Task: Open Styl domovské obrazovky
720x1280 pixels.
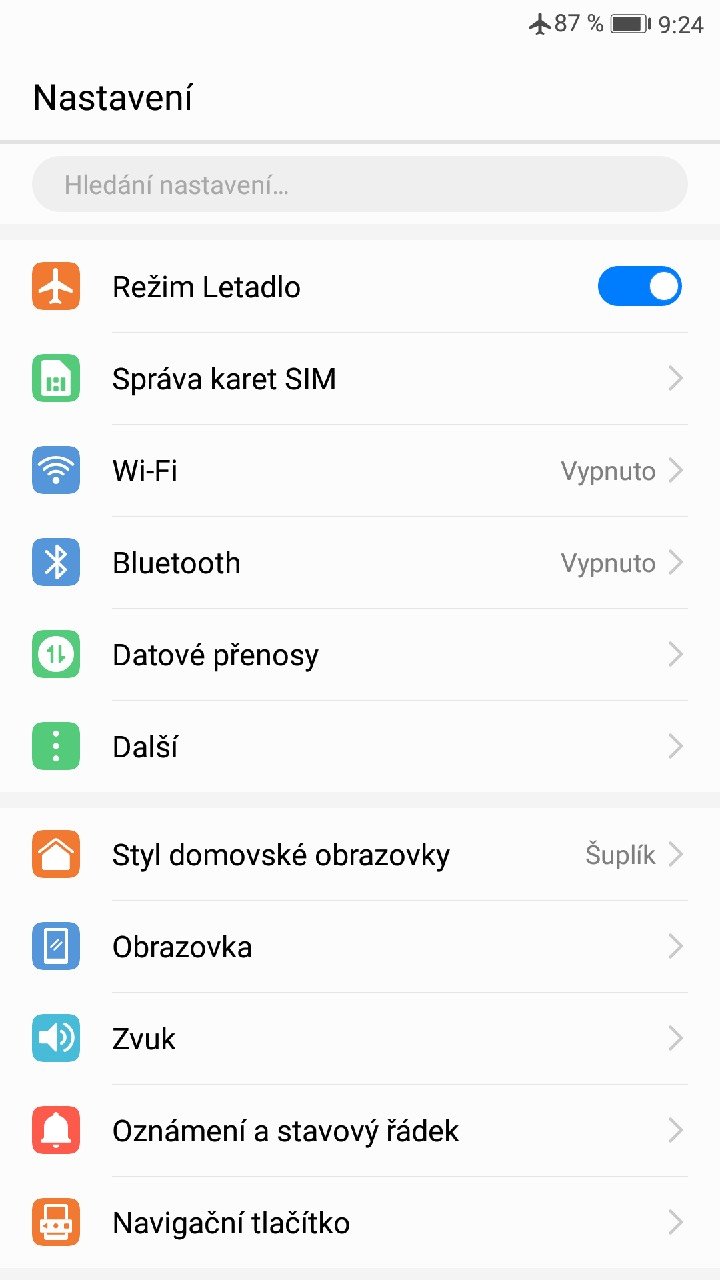Action: coord(360,855)
